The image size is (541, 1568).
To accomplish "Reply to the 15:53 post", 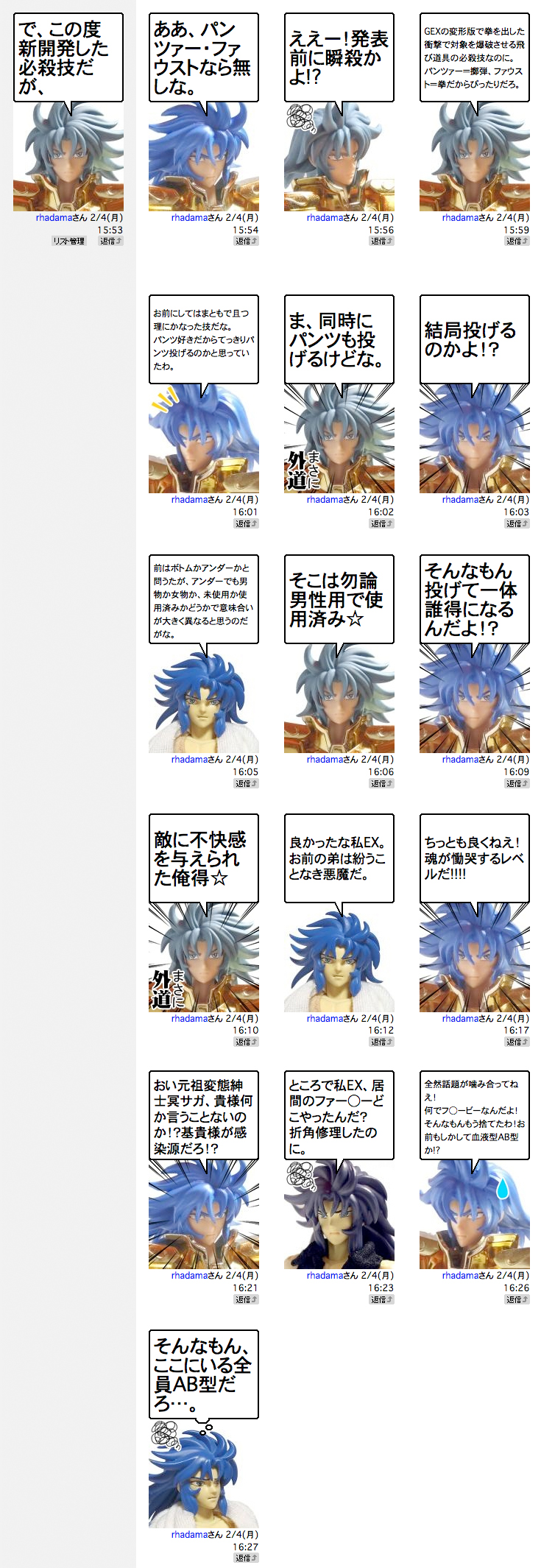I will 111,241.
